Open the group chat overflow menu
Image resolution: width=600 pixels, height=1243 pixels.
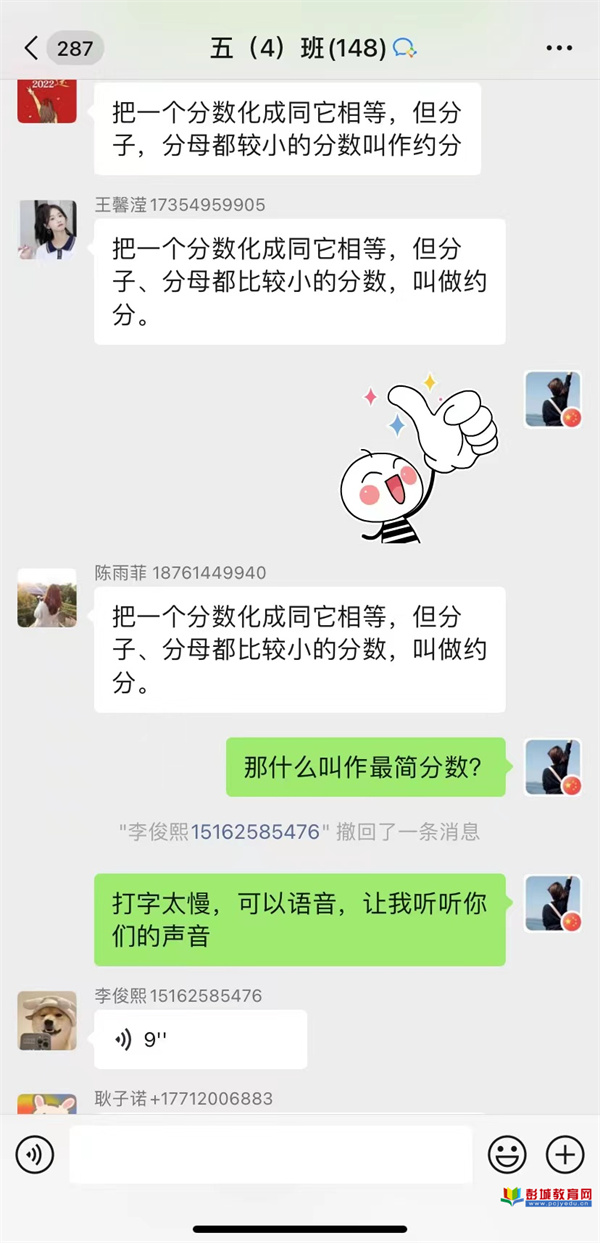pyautogui.click(x=559, y=47)
